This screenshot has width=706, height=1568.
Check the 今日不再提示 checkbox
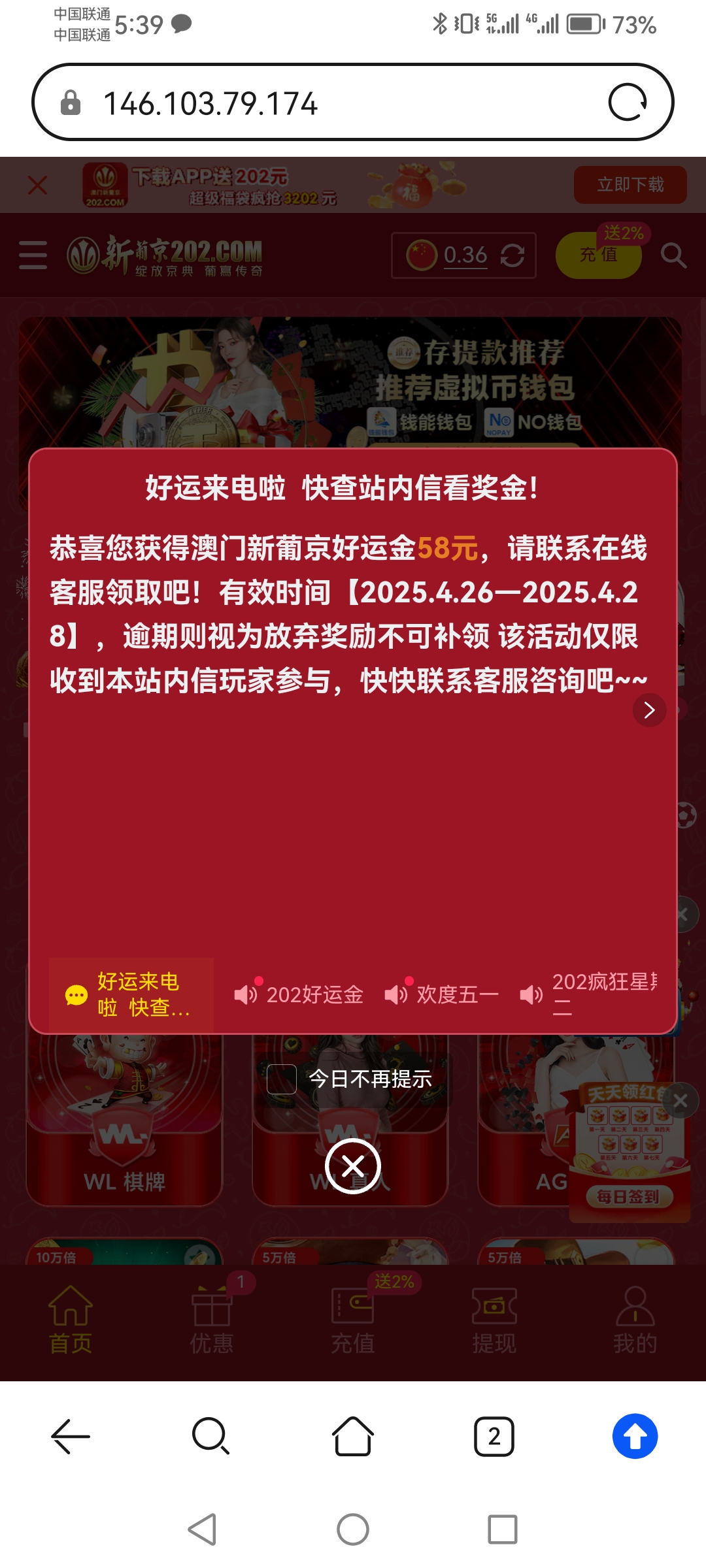click(282, 1079)
